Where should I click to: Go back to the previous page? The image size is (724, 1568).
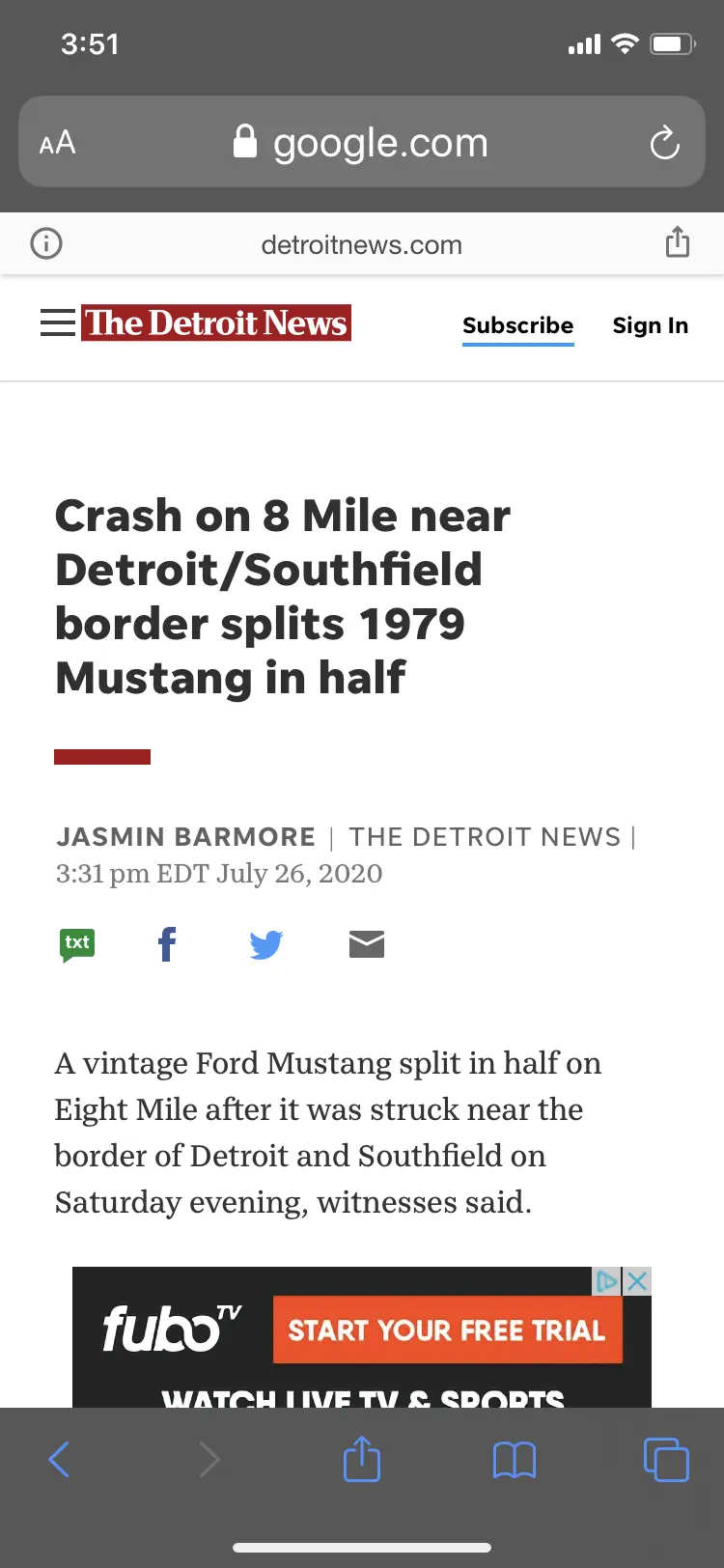(59, 1459)
